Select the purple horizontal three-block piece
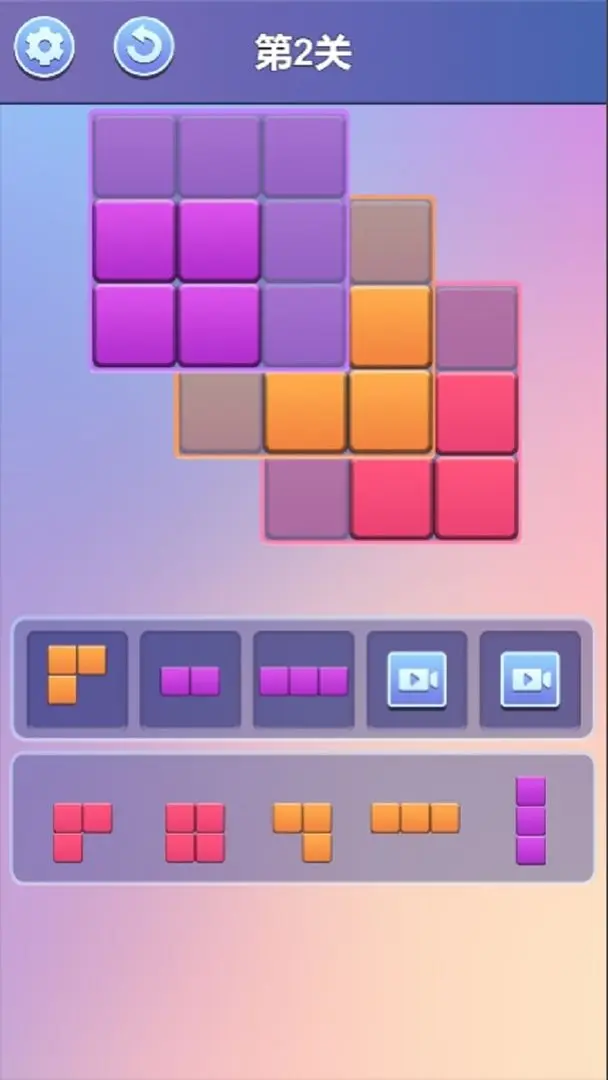This screenshot has height=1080, width=608. [x=304, y=680]
